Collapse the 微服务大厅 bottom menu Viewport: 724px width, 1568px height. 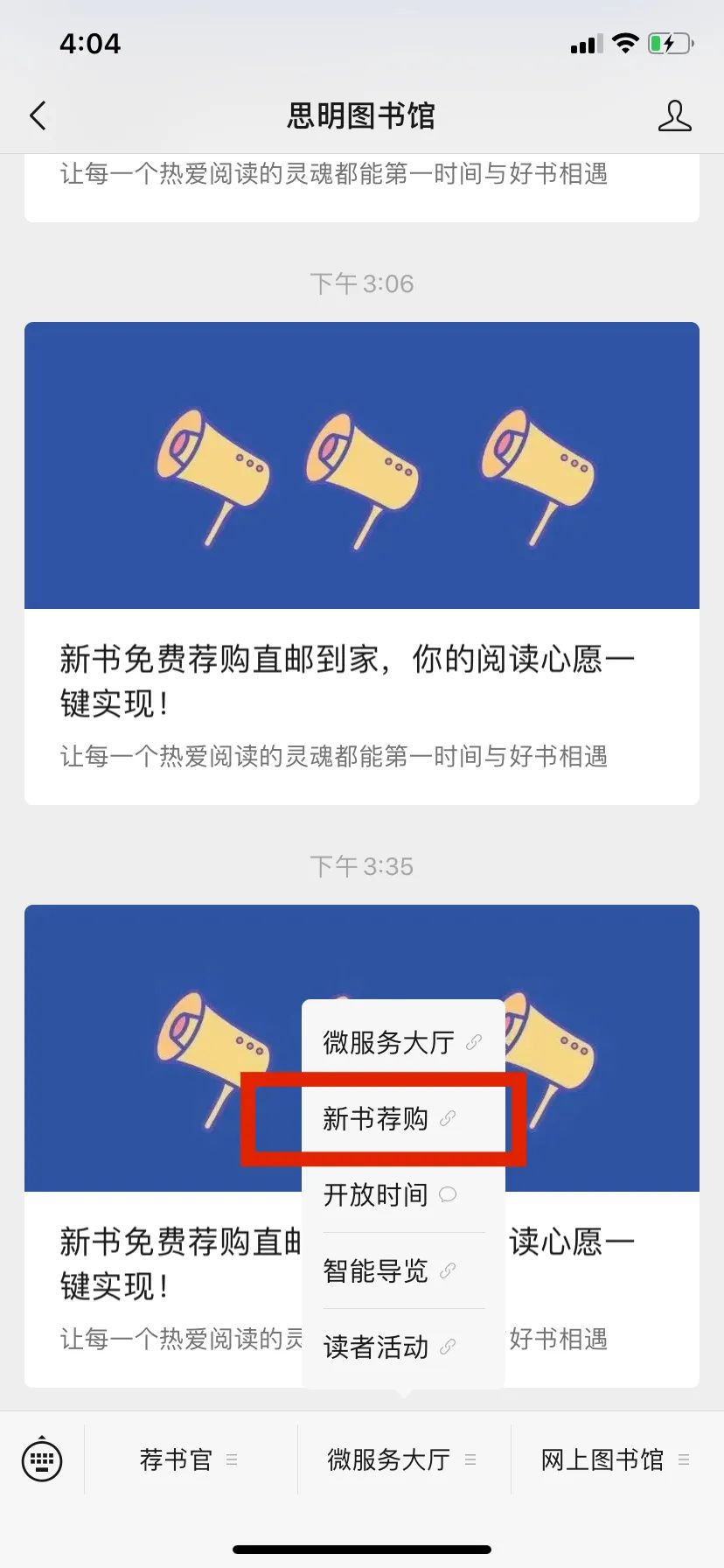402,1459
